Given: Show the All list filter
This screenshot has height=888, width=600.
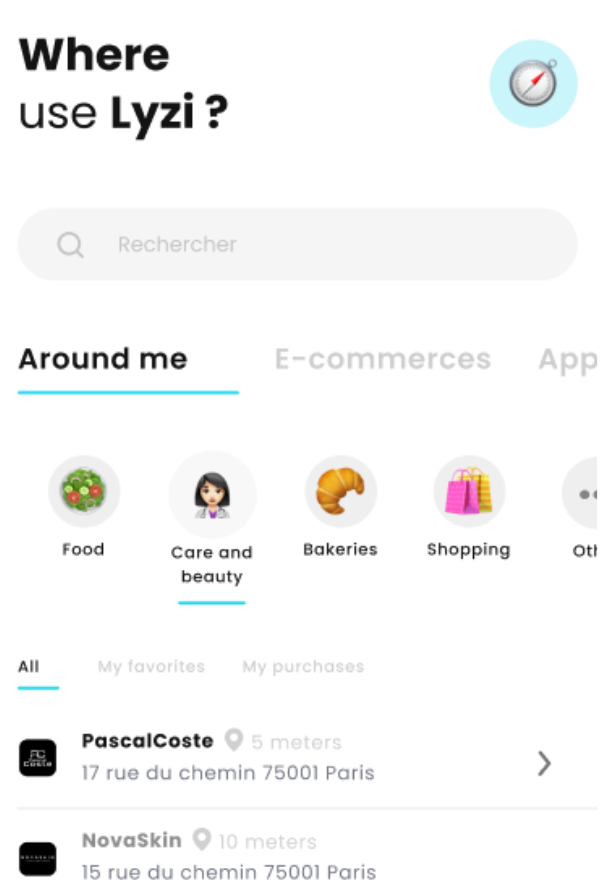Looking at the screenshot, I should 29,666.
